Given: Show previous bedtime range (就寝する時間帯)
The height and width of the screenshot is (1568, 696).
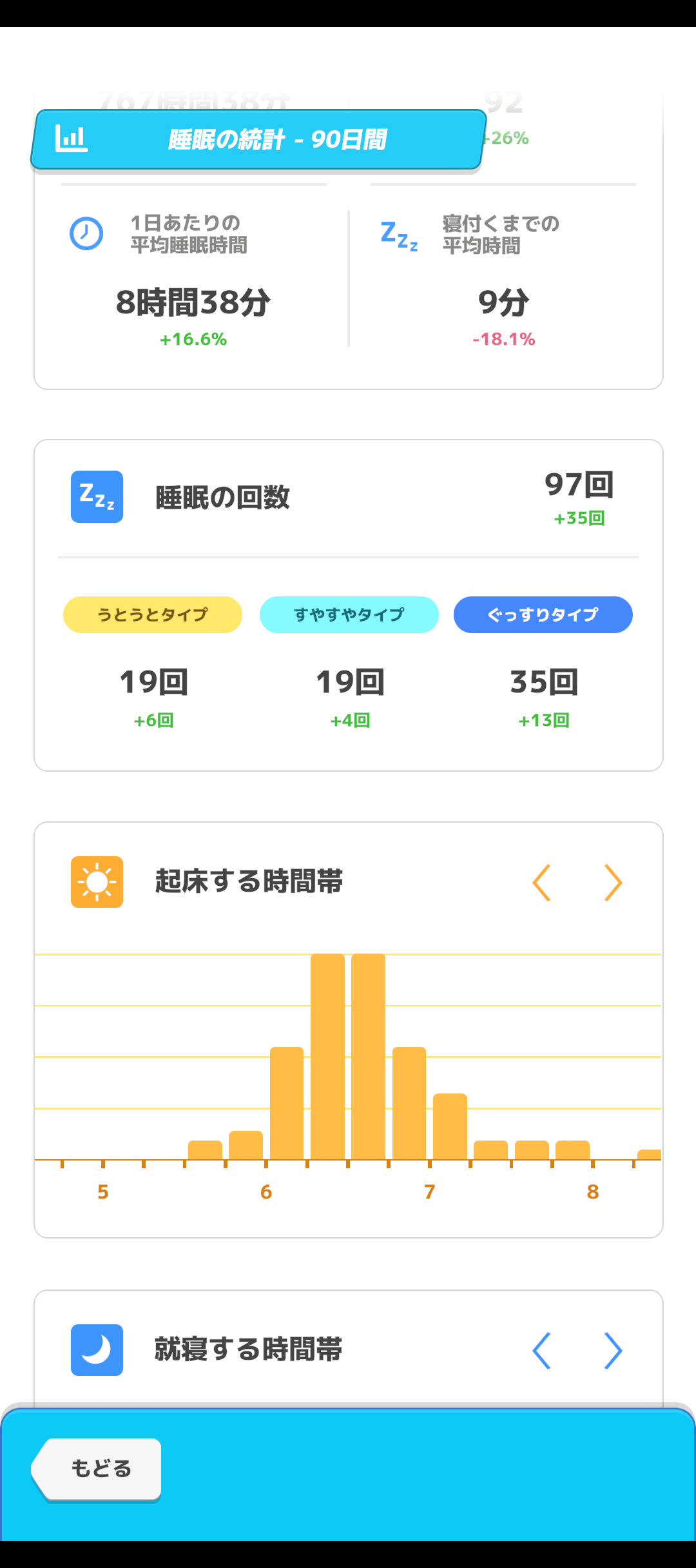Looking at the screenshot, I should 541,1350.
